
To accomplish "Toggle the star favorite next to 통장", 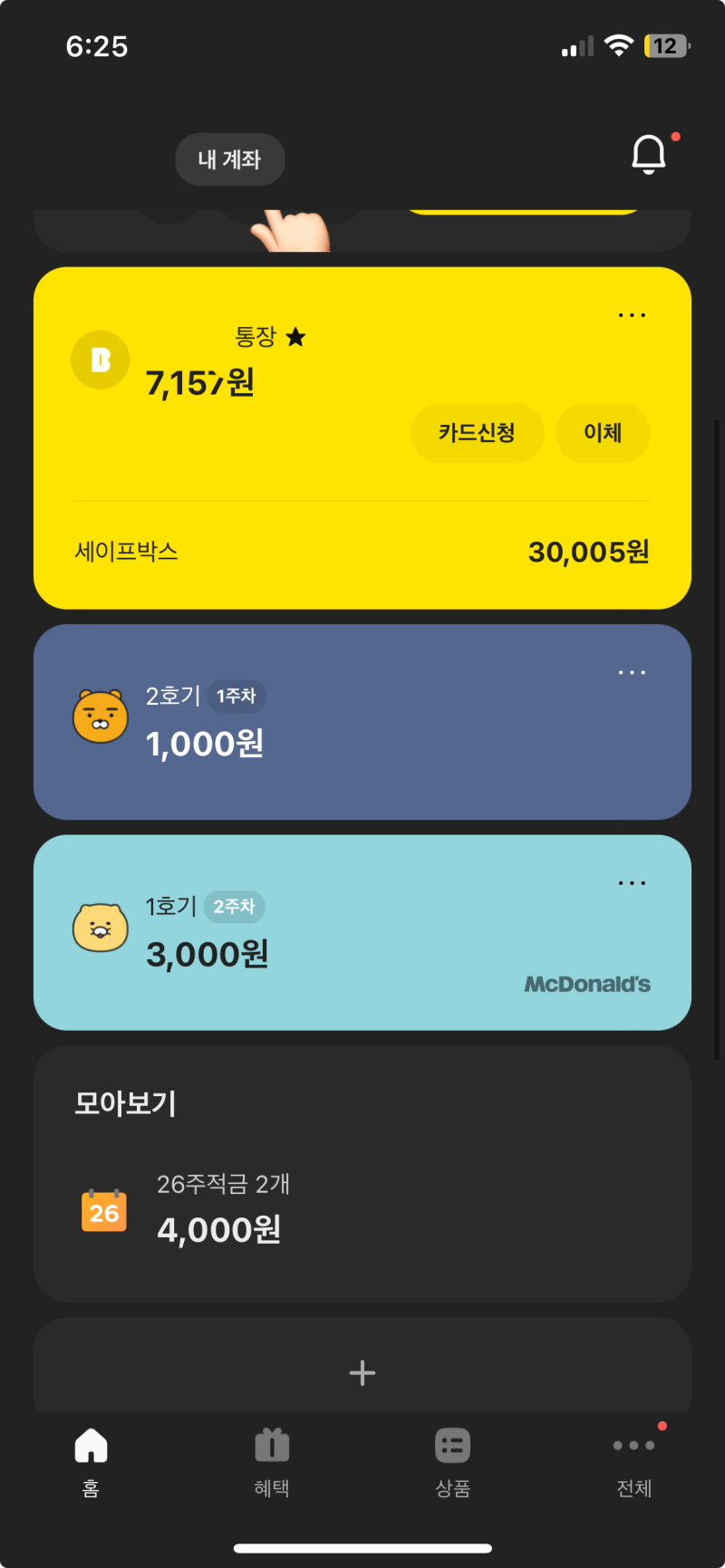I will coord(296,337).
